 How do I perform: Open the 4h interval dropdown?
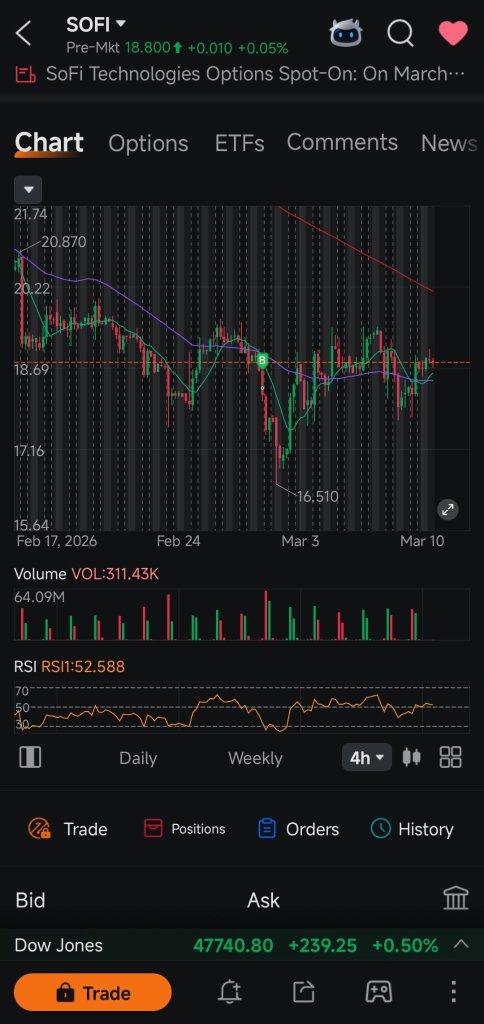click(367, 758)
